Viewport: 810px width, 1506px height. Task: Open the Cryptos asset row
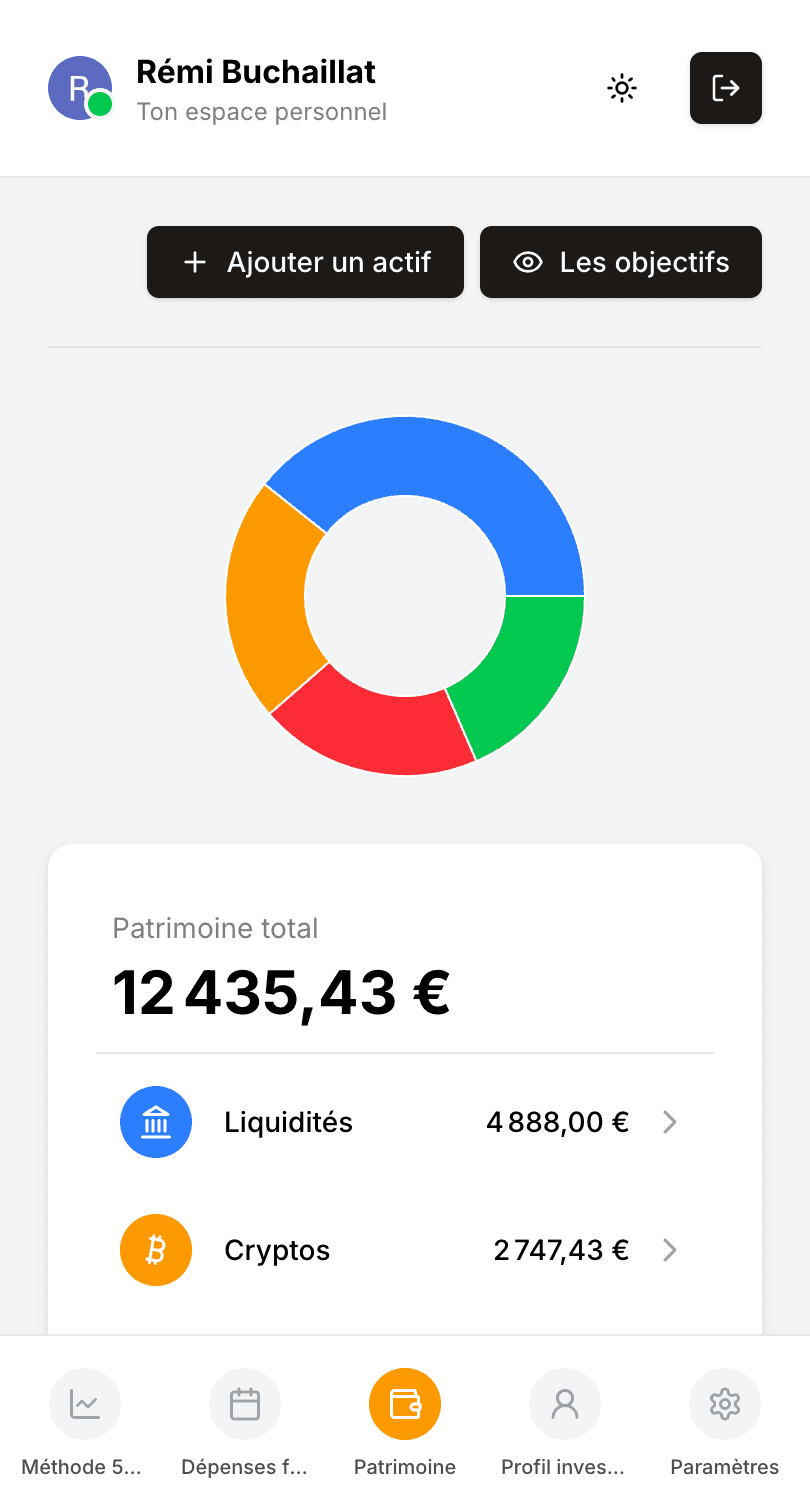click(404, 1250)
